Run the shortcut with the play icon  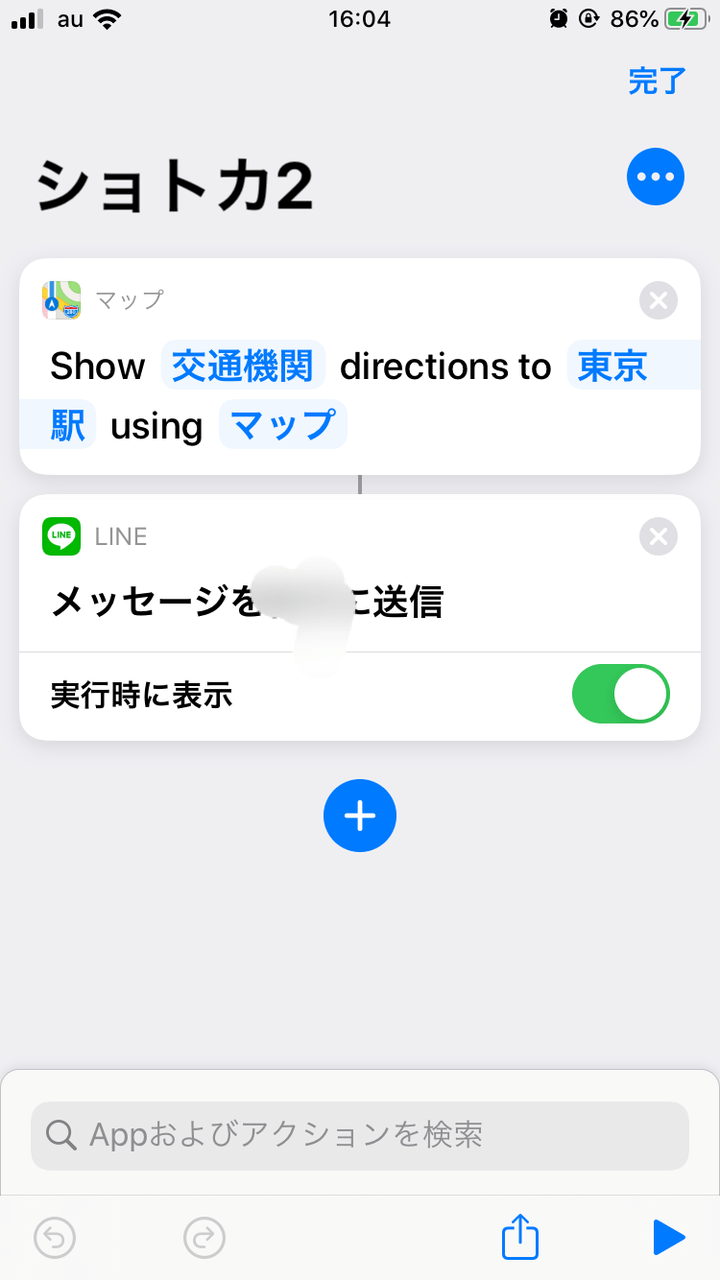pos(668,1238)
